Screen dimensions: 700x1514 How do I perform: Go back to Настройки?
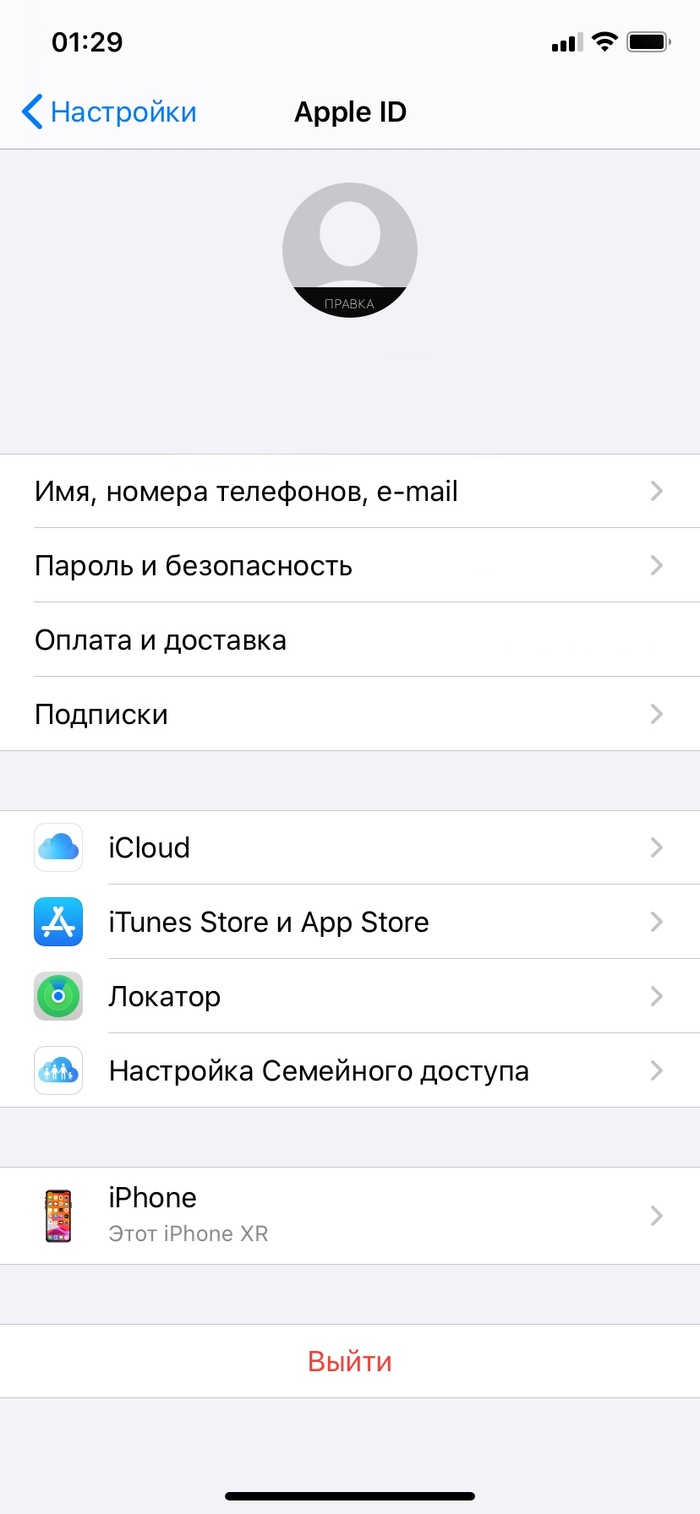[x=110, y=112]
